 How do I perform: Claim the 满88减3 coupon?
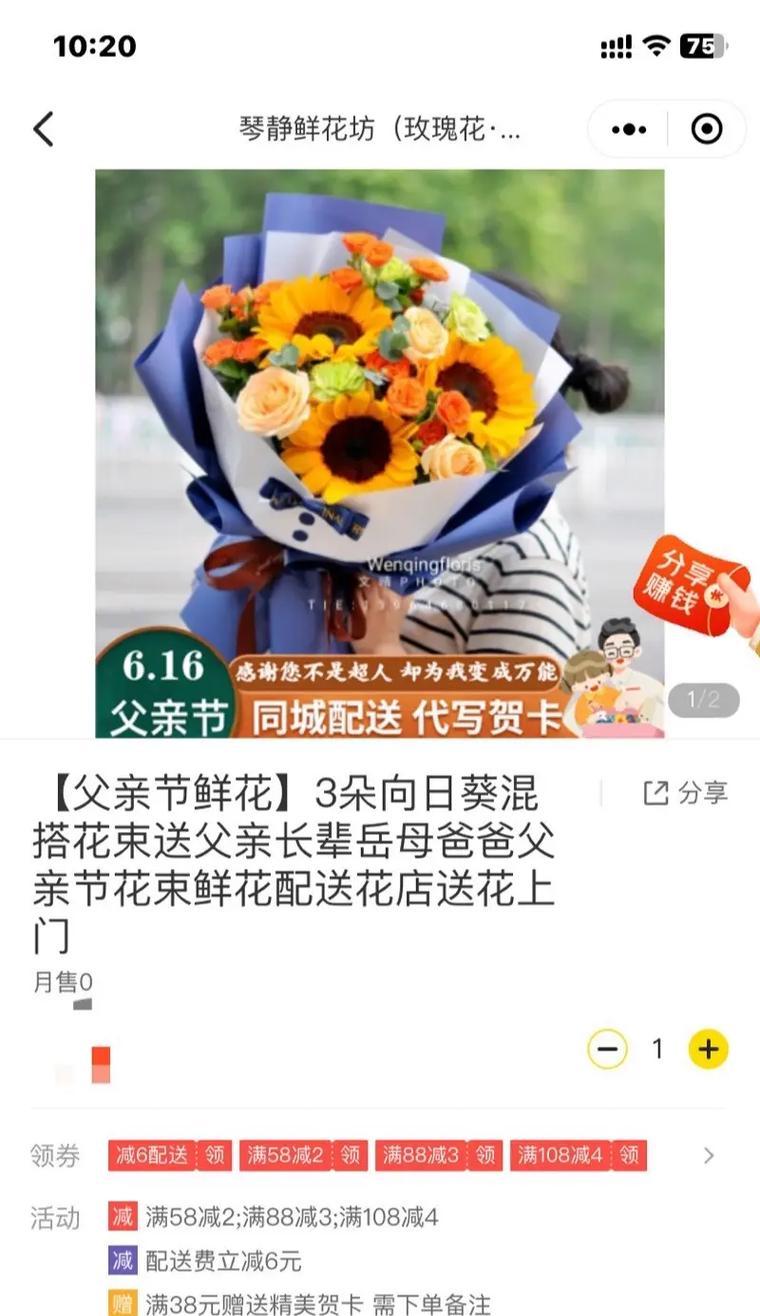485,1156
